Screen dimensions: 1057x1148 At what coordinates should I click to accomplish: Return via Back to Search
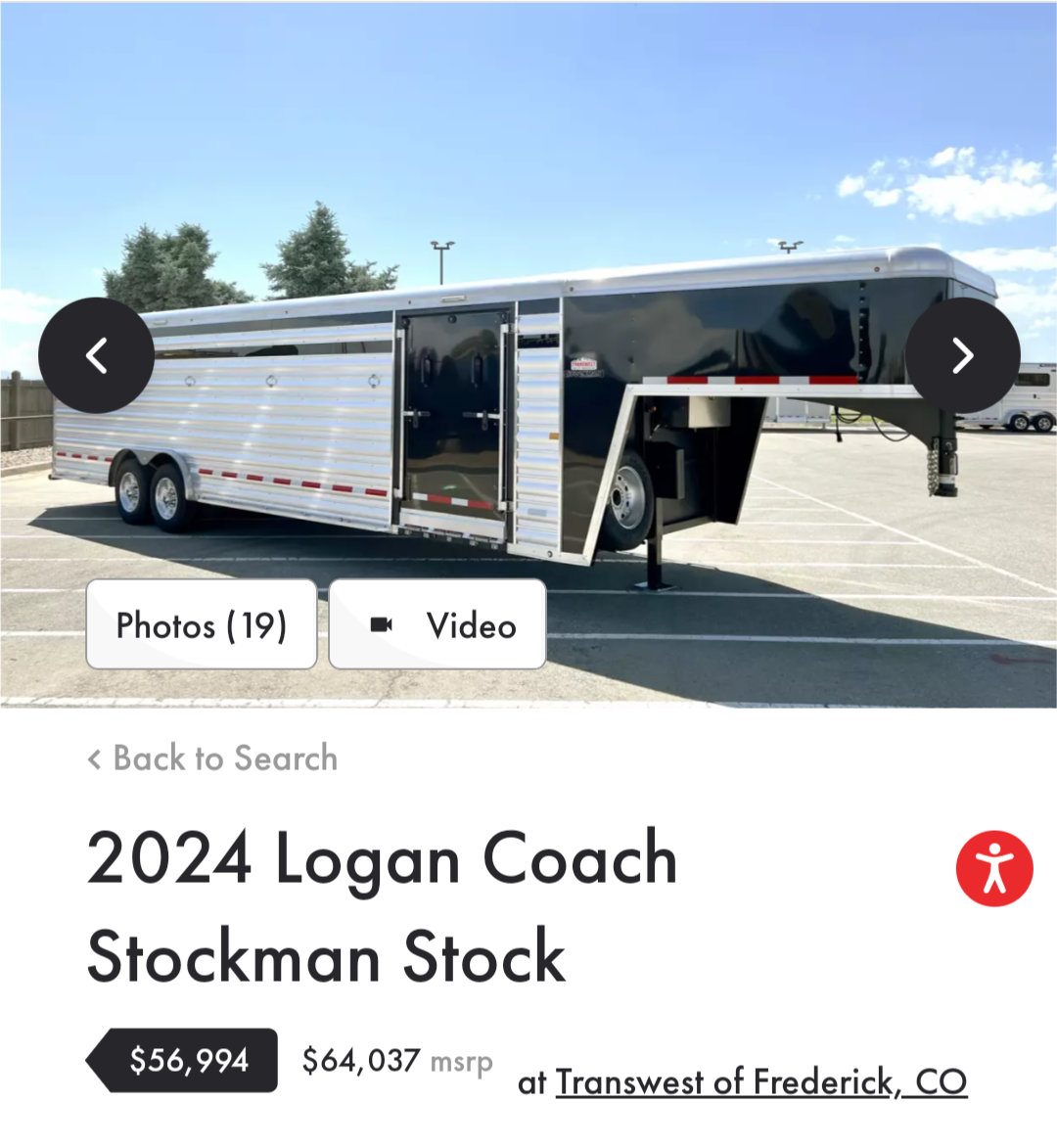pos(213,758)
